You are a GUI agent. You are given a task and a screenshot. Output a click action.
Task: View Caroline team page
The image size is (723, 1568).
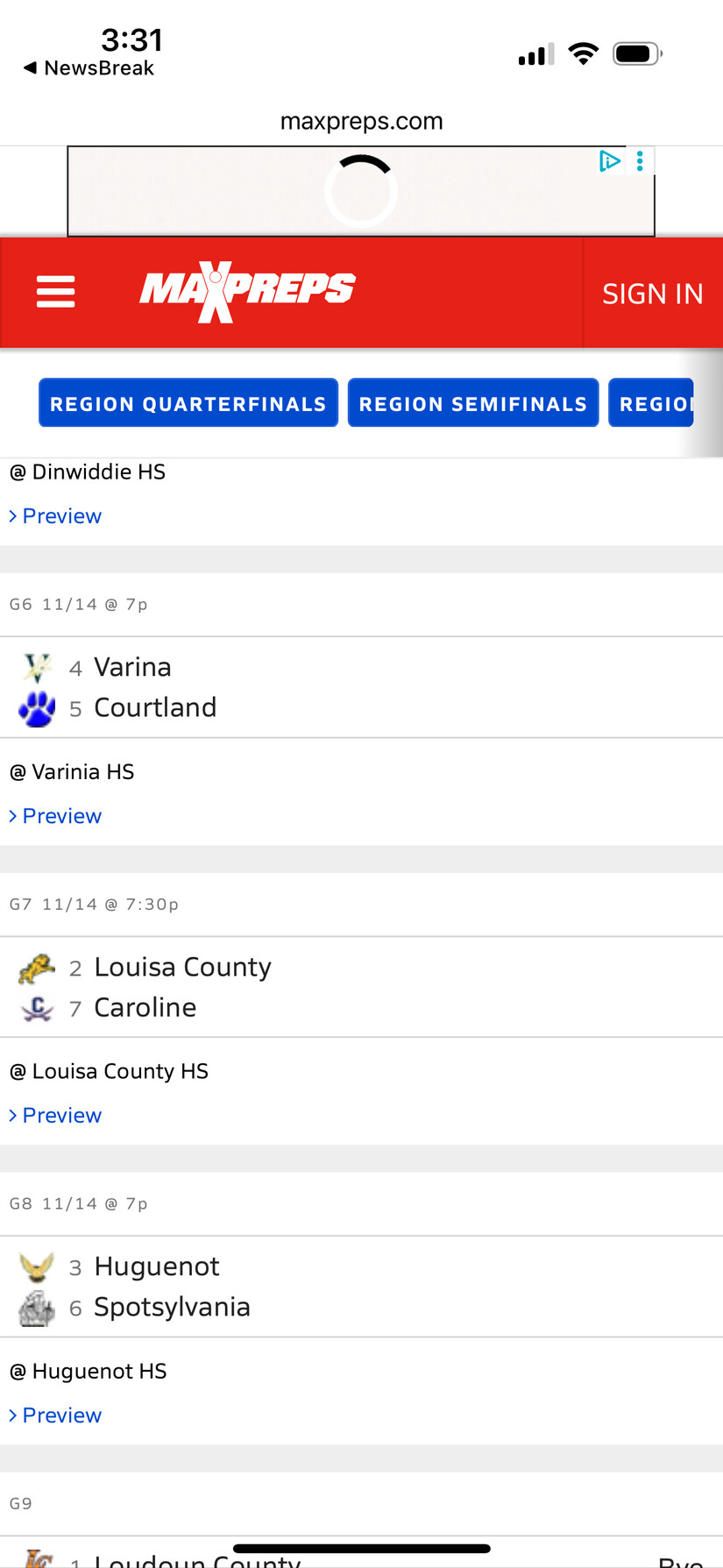[x=145, y=1008]
